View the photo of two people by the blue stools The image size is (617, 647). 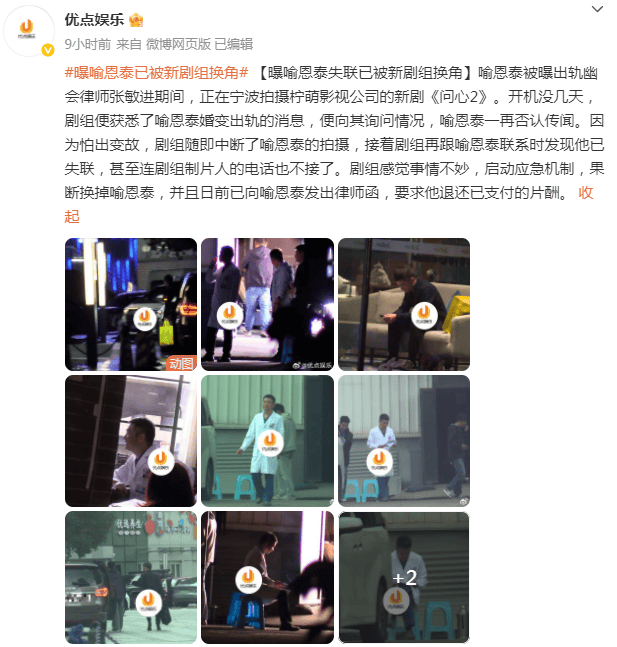[x=403, y=440]
